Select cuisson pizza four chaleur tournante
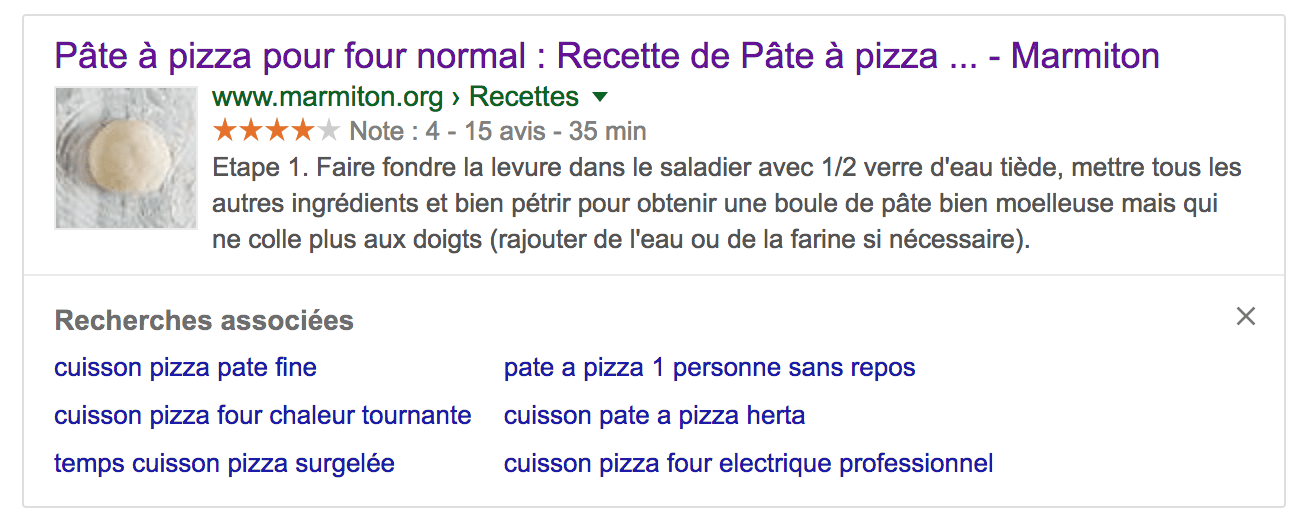The width and height of the screenshot is (1316, 528). click(x=262, y=415)
